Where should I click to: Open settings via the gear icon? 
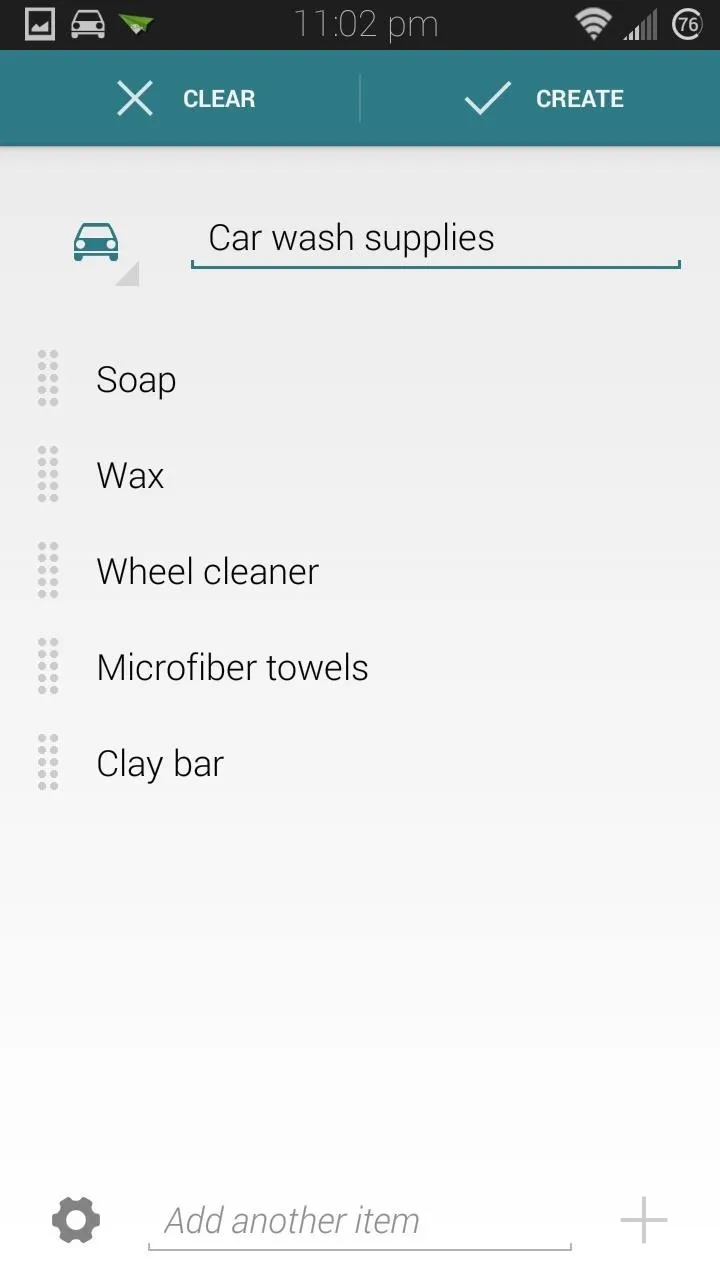(x=76, y=1220)
